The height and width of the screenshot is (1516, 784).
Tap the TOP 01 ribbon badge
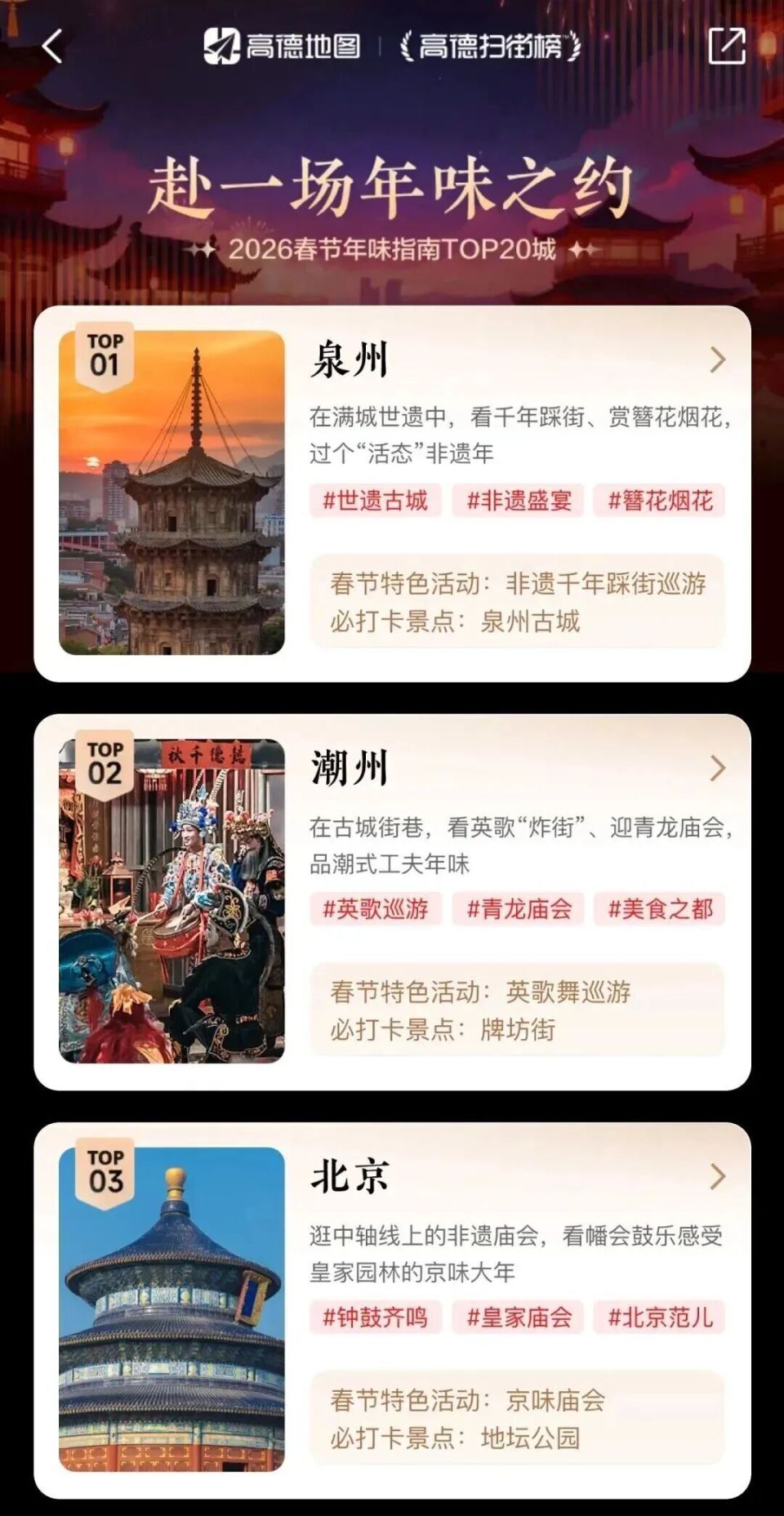[105, 352]
